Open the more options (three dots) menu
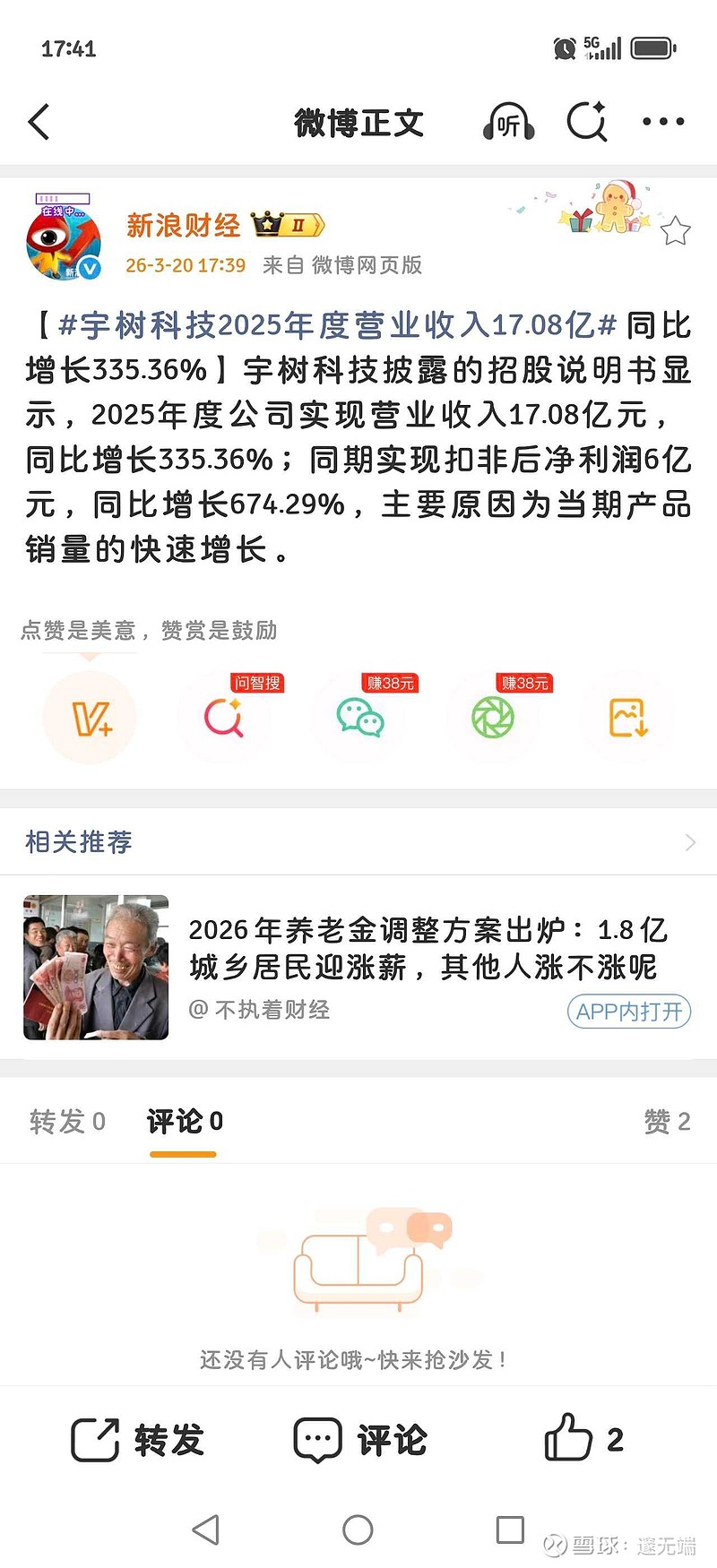 662,122
